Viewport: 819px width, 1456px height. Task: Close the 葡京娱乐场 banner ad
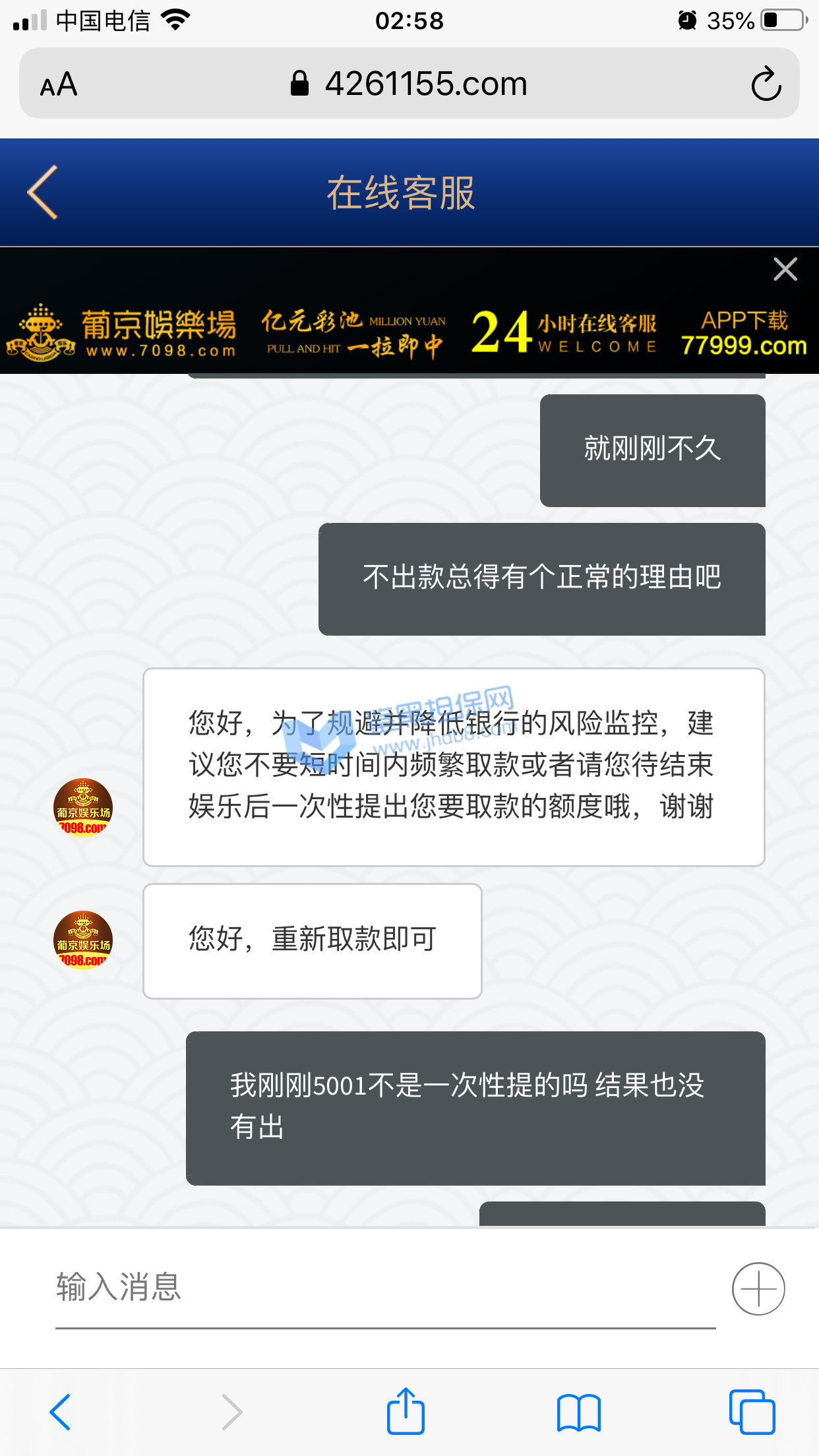click(785, 269)
